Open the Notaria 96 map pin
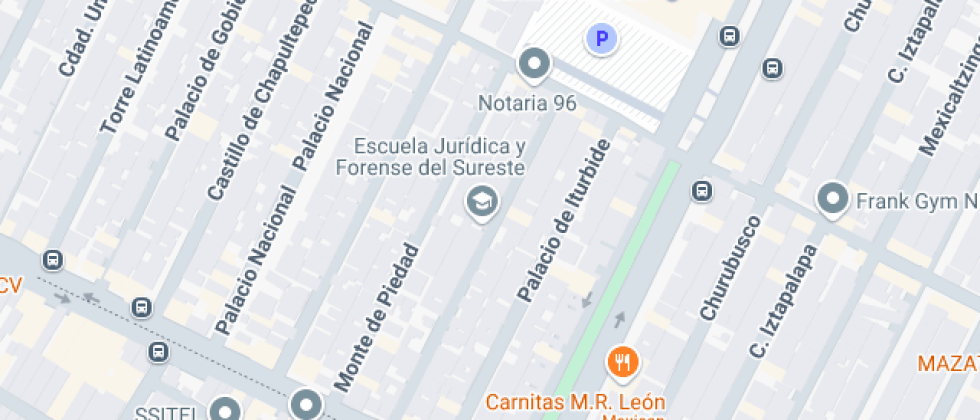 [x=534, y=66]
